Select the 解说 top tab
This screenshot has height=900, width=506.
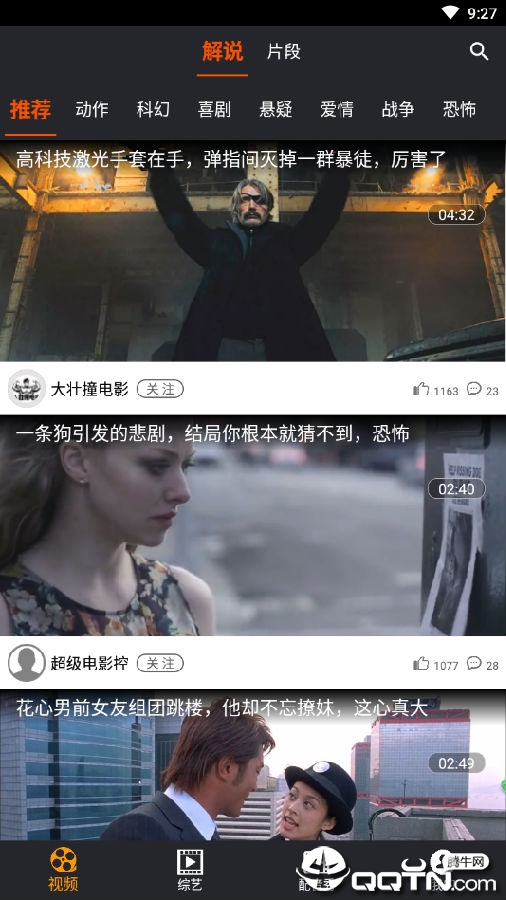point(222,51)
